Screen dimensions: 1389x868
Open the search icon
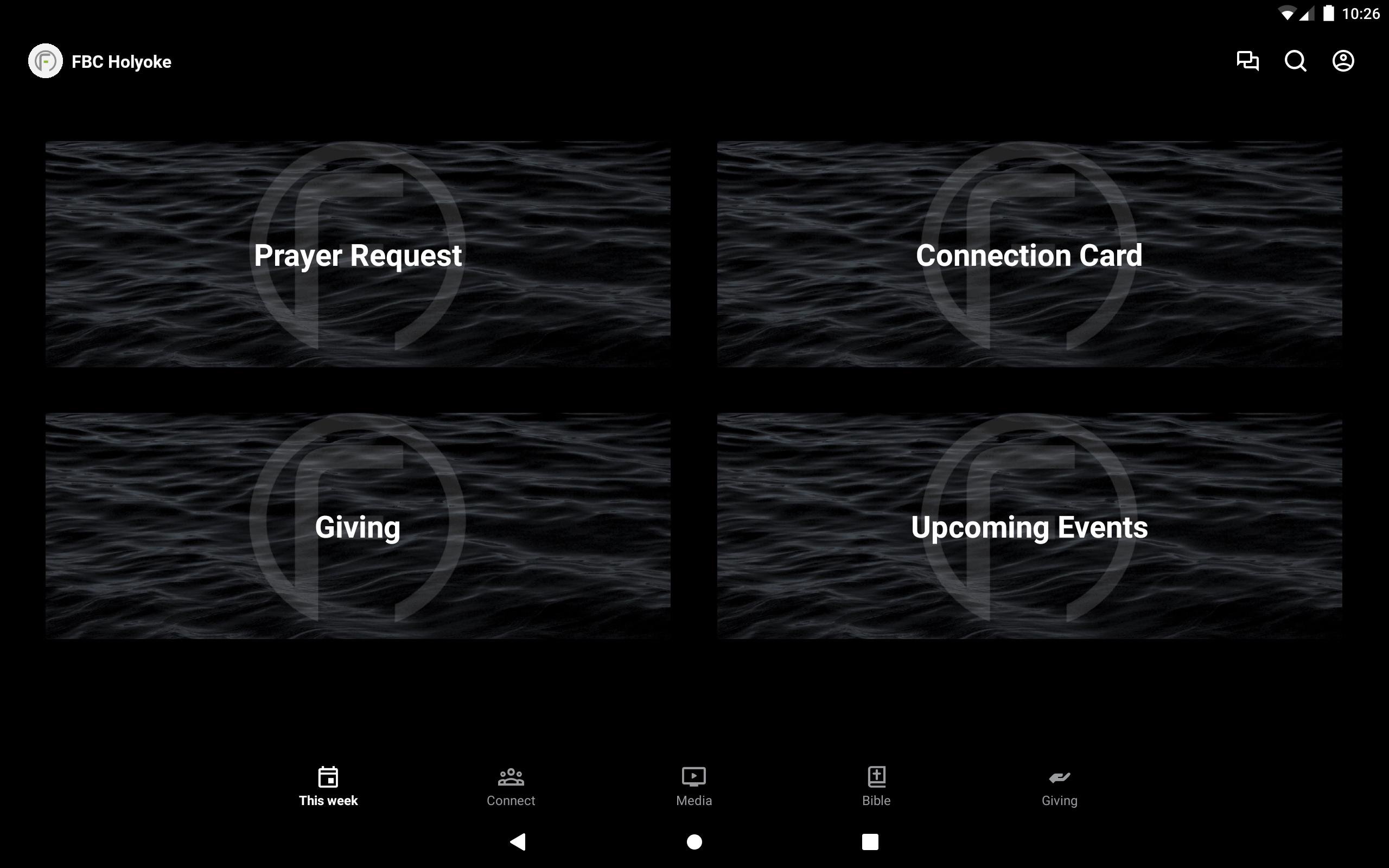(x=1295, y=61)
